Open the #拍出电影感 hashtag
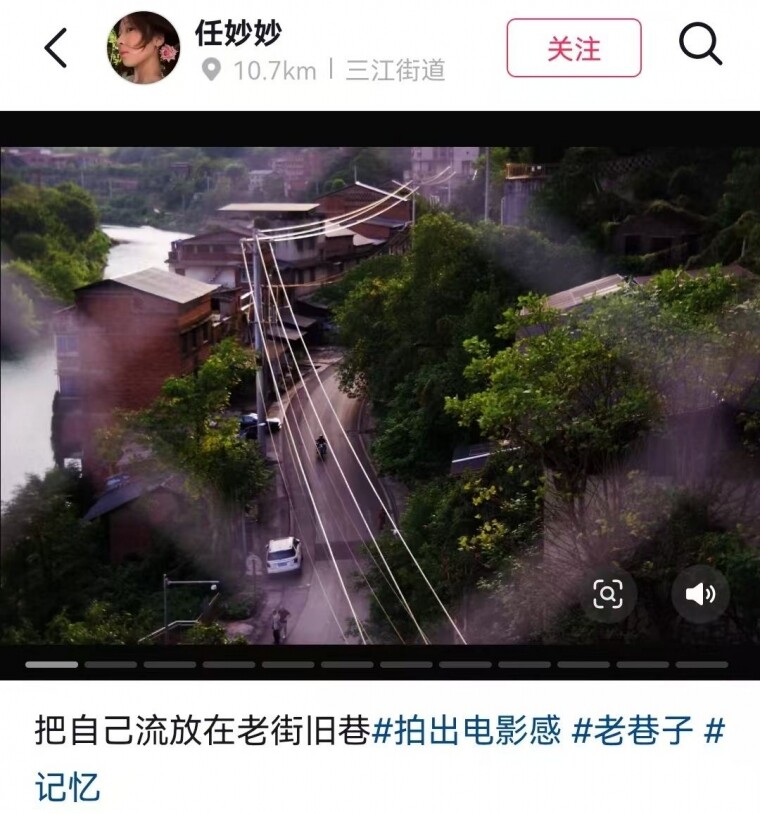 [x=466, y=731]
